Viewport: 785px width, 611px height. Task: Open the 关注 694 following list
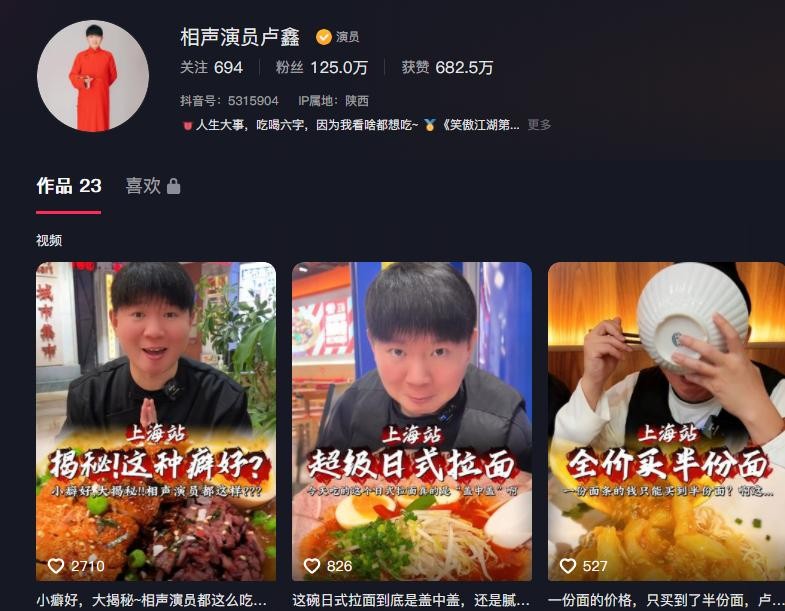pos(211,68)
